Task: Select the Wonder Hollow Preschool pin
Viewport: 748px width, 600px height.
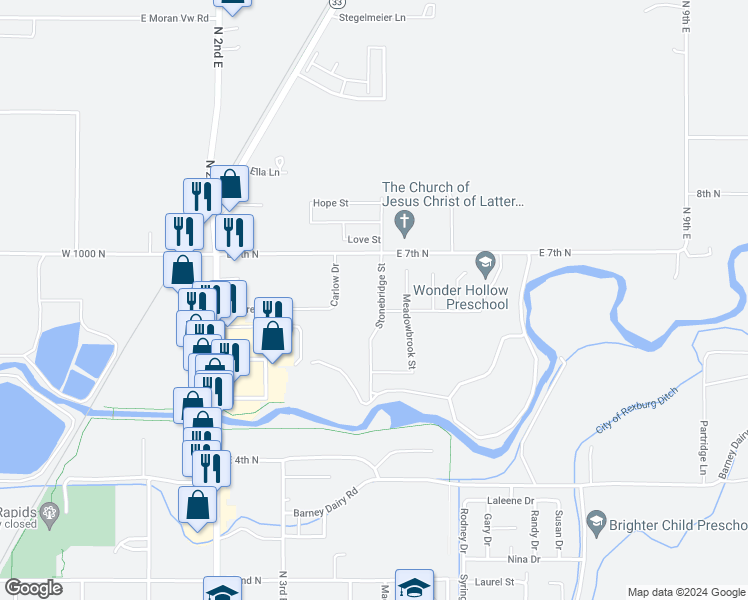Action: click(x=486, y=265)
